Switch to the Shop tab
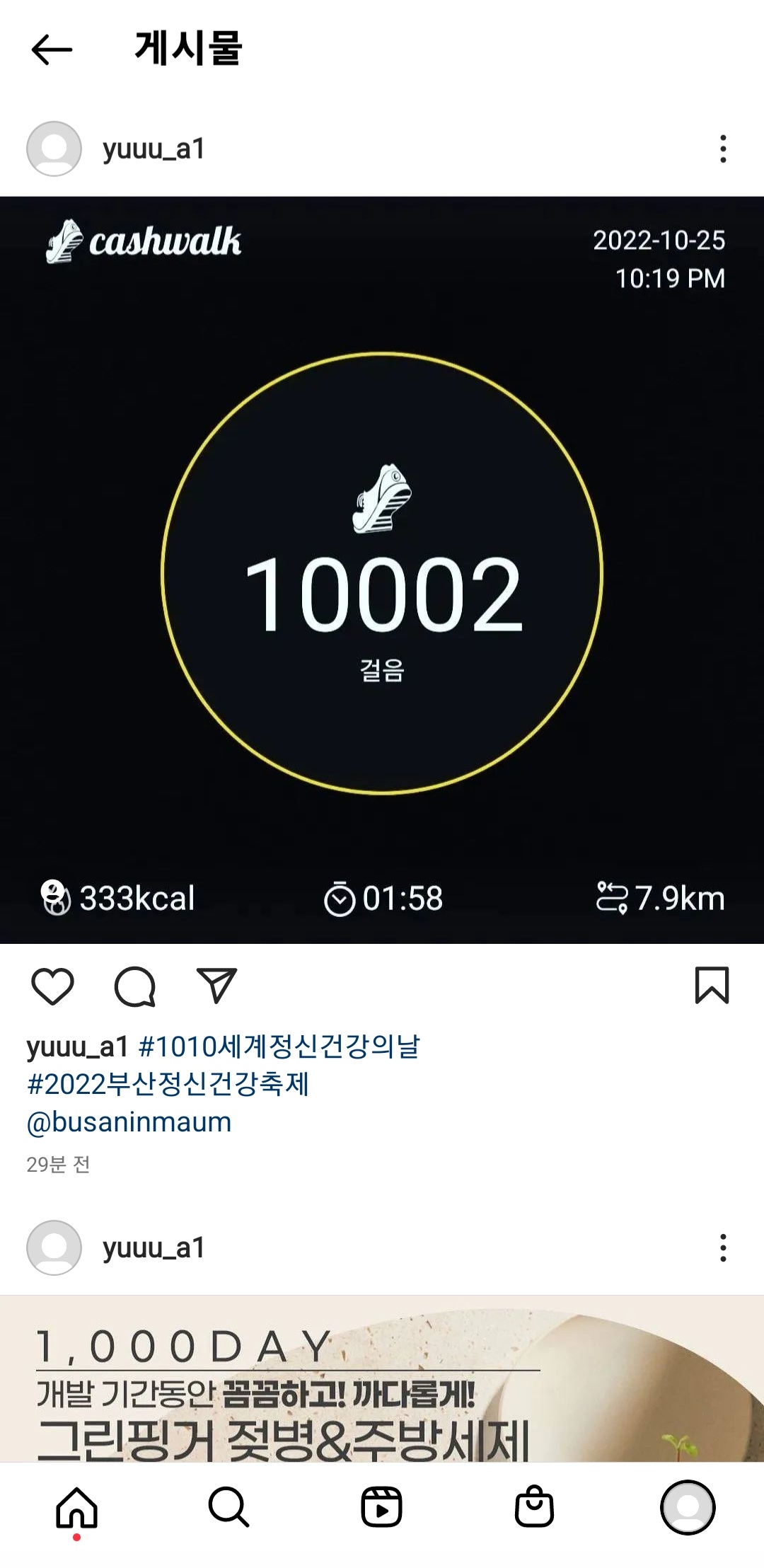764x1568 pixels. coord(535,1507)
